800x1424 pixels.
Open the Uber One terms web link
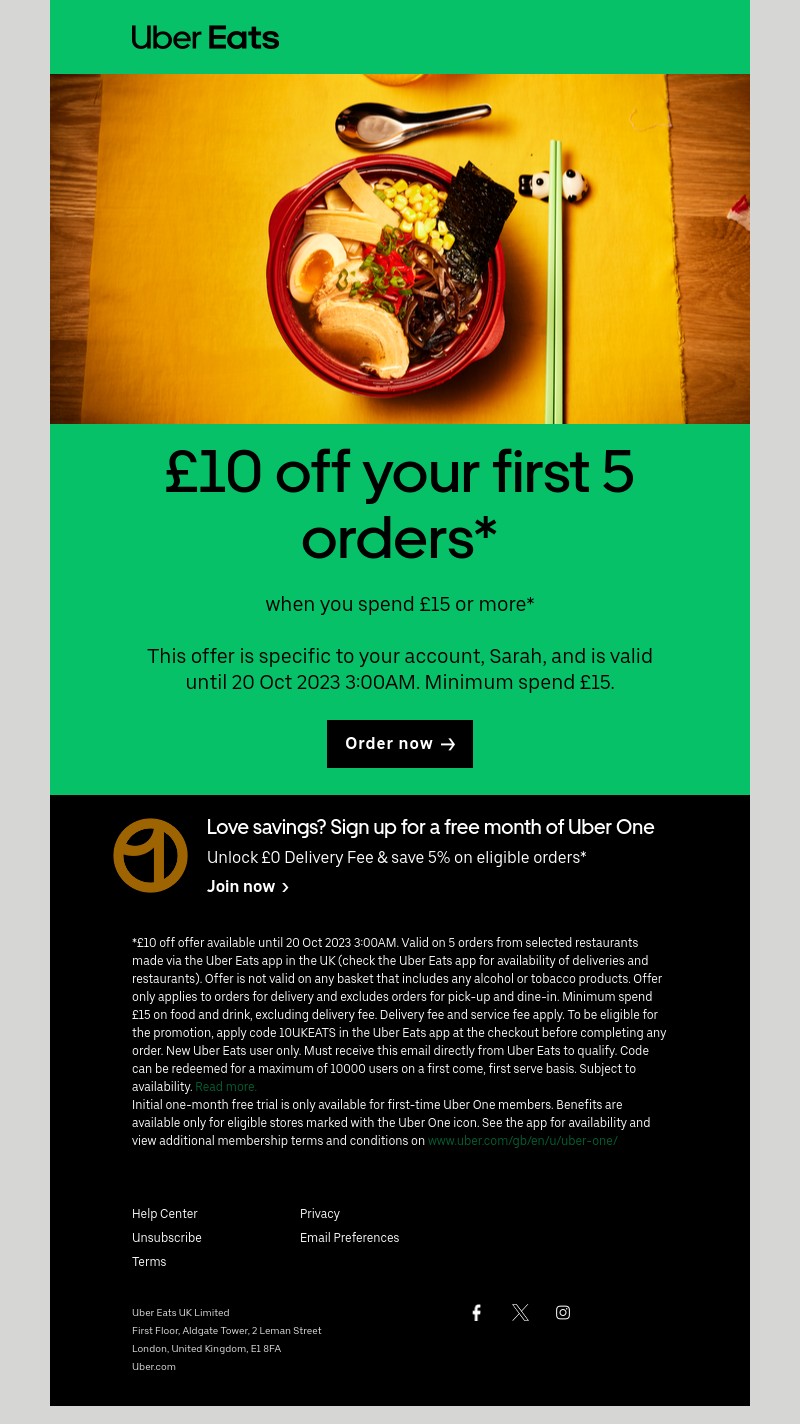coord(522,1141)
